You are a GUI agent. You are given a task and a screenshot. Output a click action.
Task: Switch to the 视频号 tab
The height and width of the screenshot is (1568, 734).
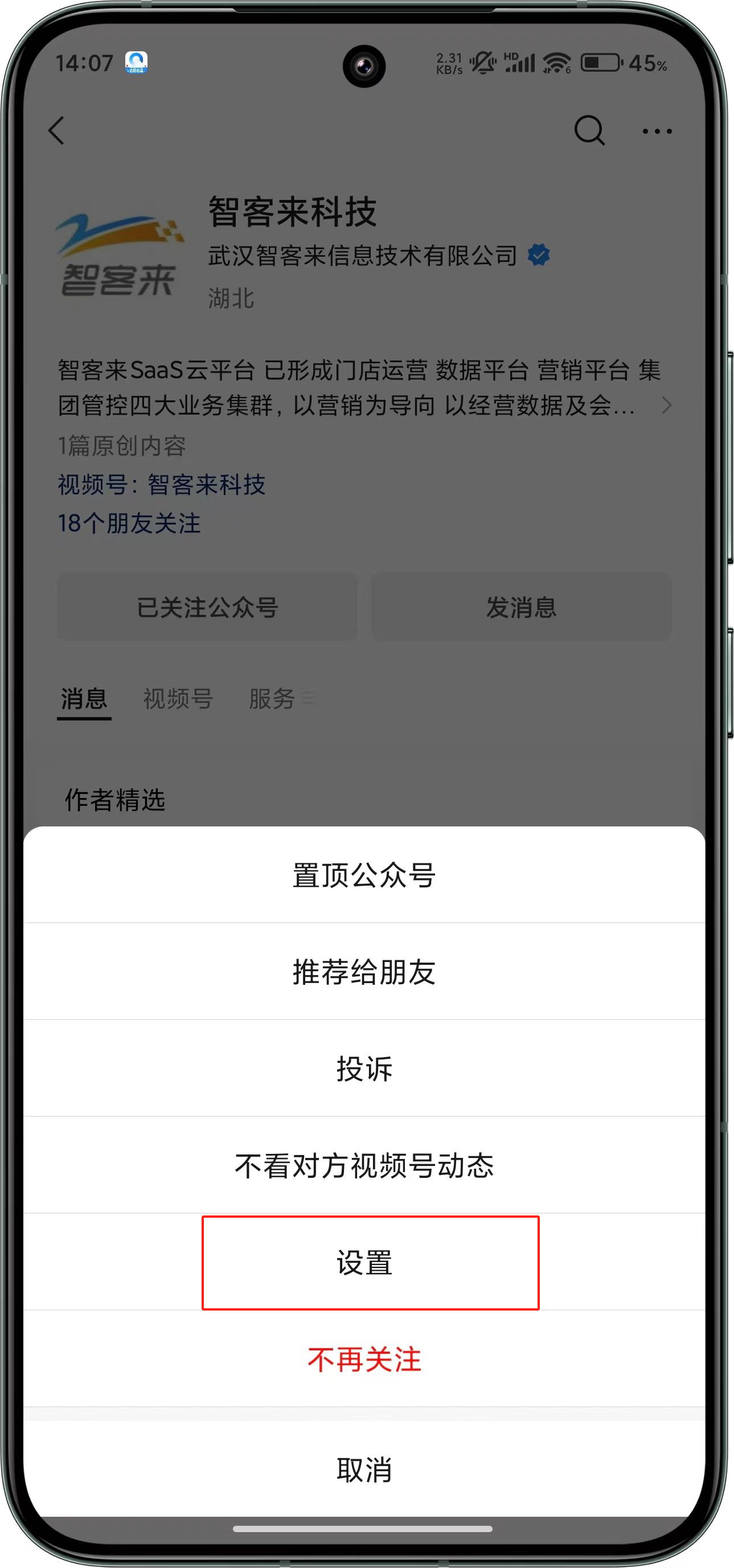pyautogui.click(x=178, y=698)
